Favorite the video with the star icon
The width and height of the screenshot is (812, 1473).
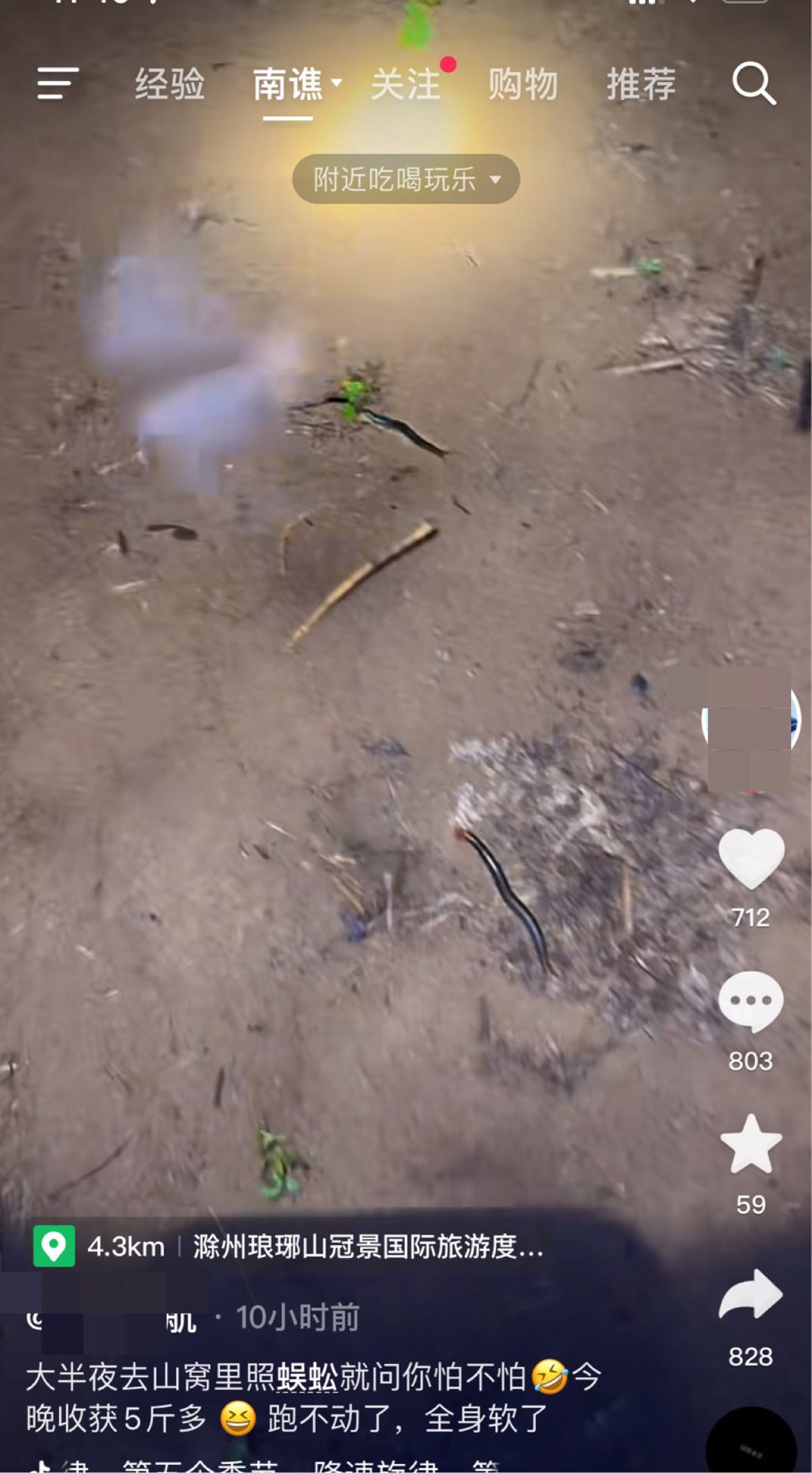(750, 1144)
